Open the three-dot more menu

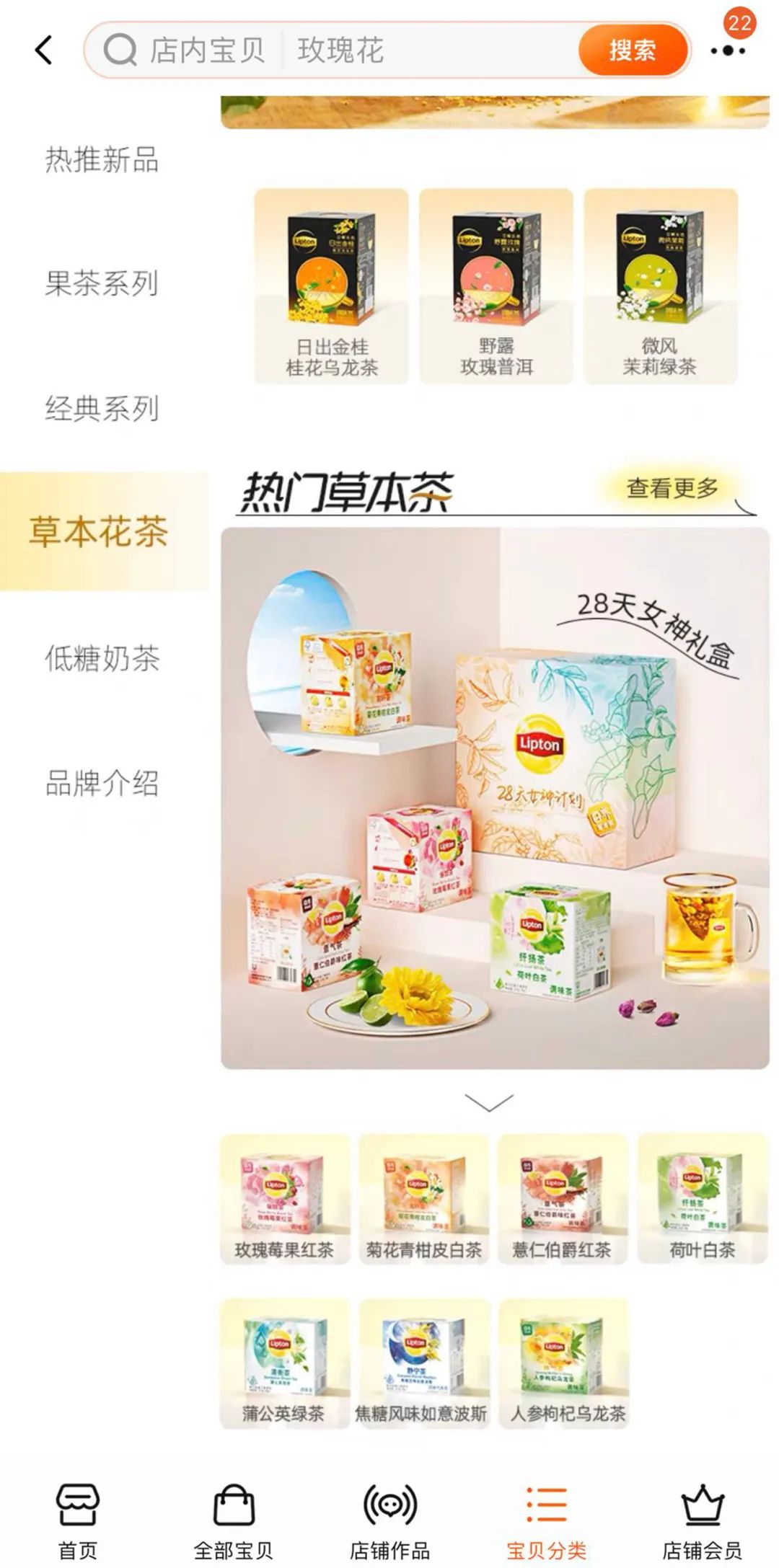click(727, 51)
